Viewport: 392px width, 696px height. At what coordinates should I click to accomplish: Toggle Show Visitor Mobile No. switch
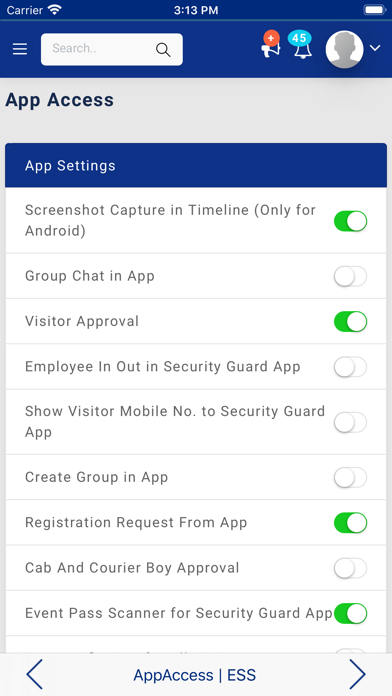[350, 422]
